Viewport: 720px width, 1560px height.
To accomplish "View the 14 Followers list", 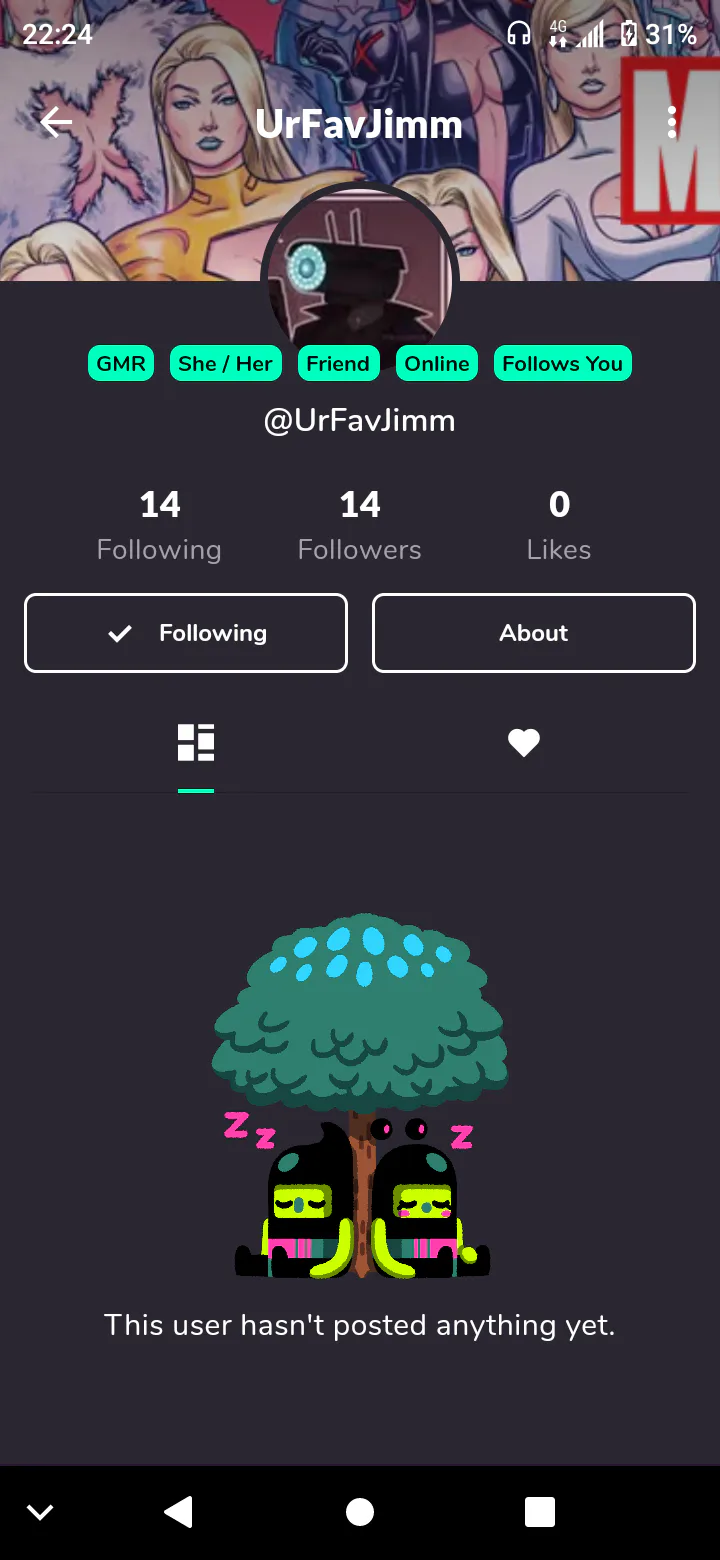I will click(x=360, y=526).
